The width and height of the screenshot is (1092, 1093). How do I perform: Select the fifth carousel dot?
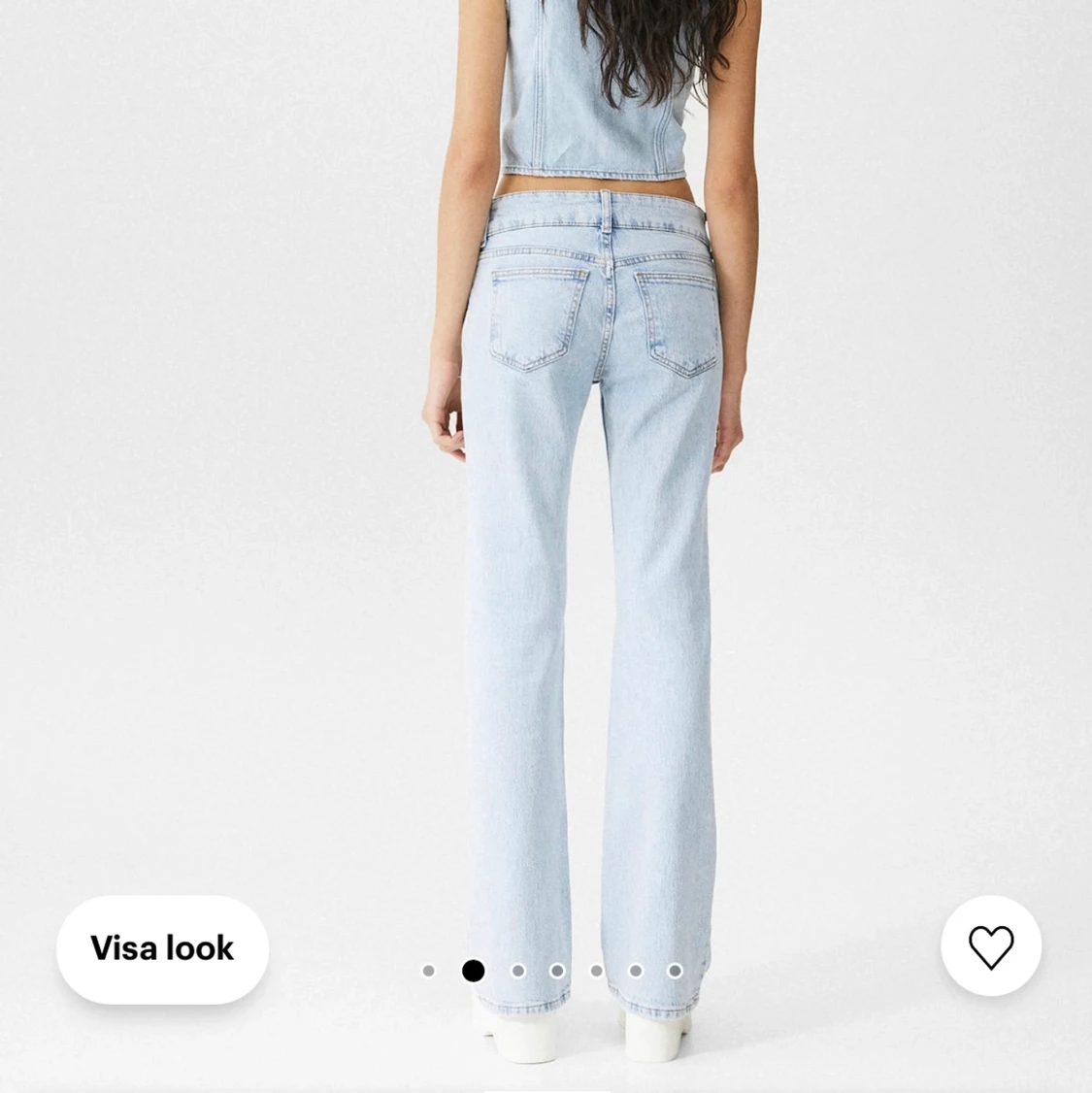[x=595, y=969]
